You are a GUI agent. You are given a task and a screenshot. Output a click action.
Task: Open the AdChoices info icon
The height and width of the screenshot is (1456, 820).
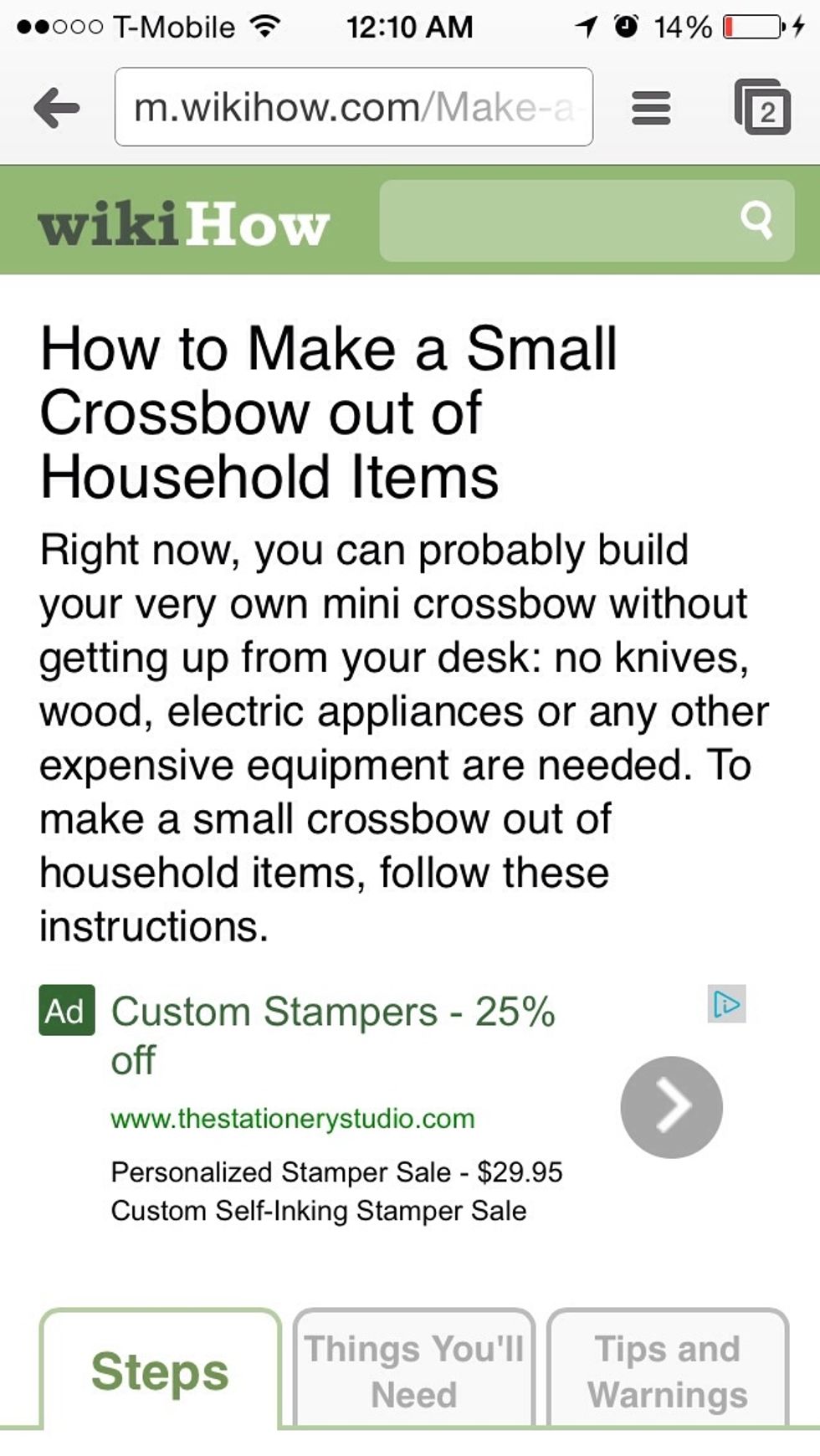pos(726,1004)
